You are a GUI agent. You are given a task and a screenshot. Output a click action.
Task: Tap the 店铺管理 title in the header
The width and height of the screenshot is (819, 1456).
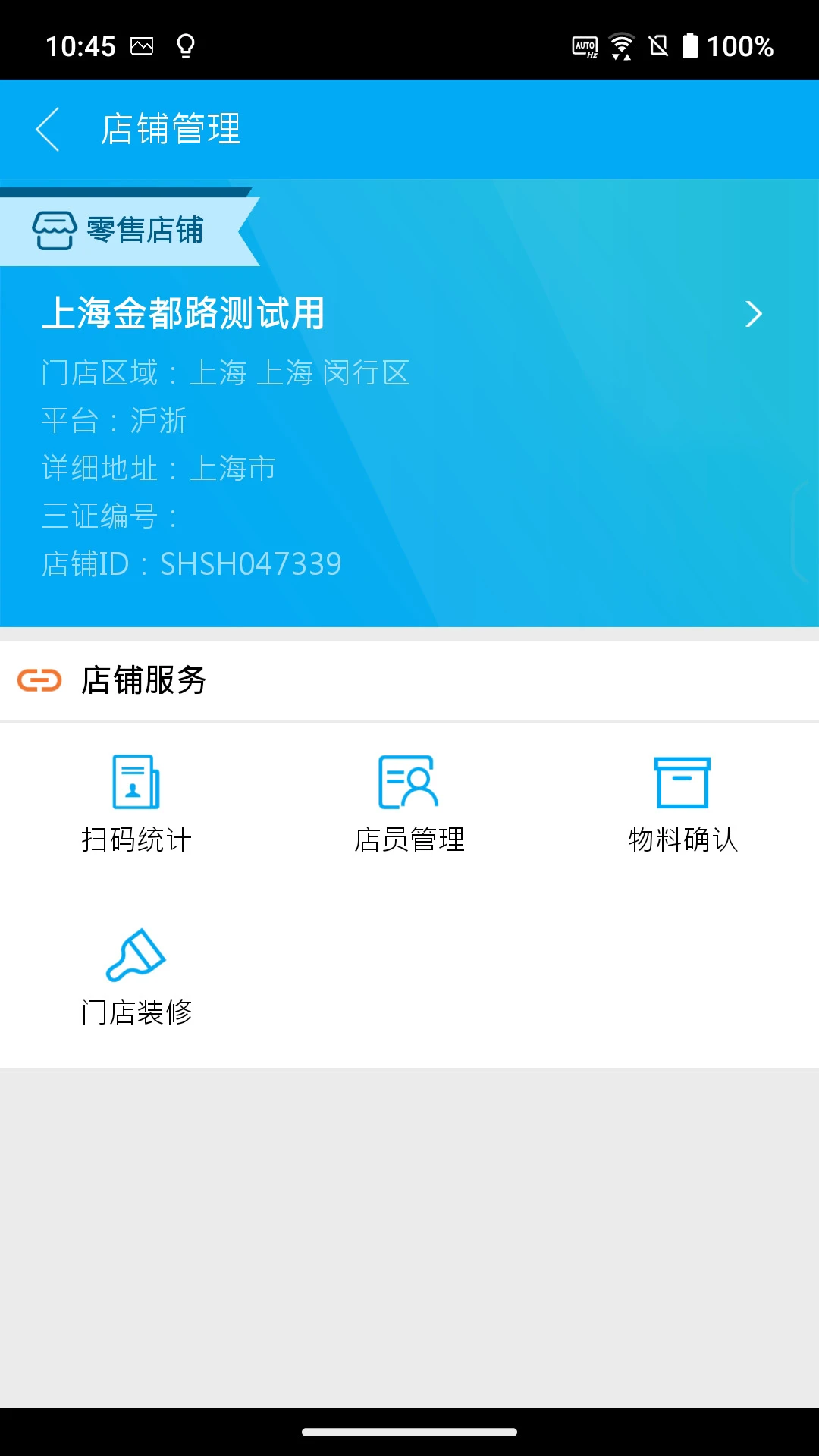point(171,129)
